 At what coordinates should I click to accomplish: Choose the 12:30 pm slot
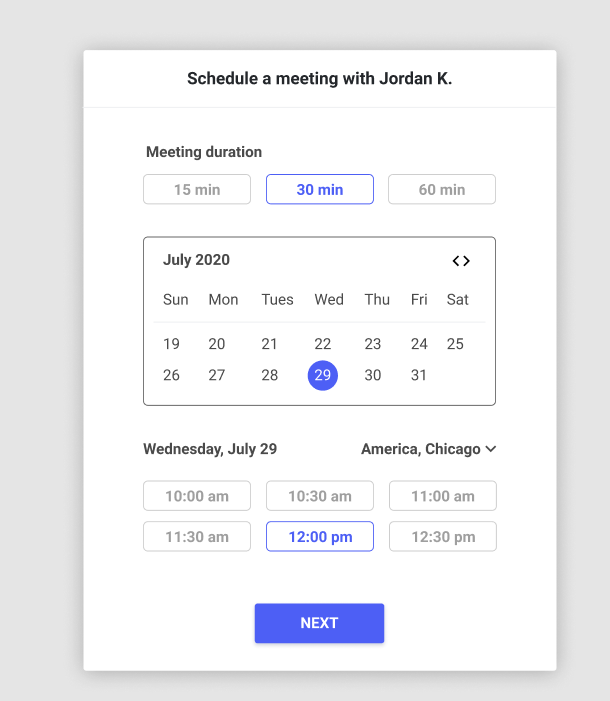tap(443, 536)
